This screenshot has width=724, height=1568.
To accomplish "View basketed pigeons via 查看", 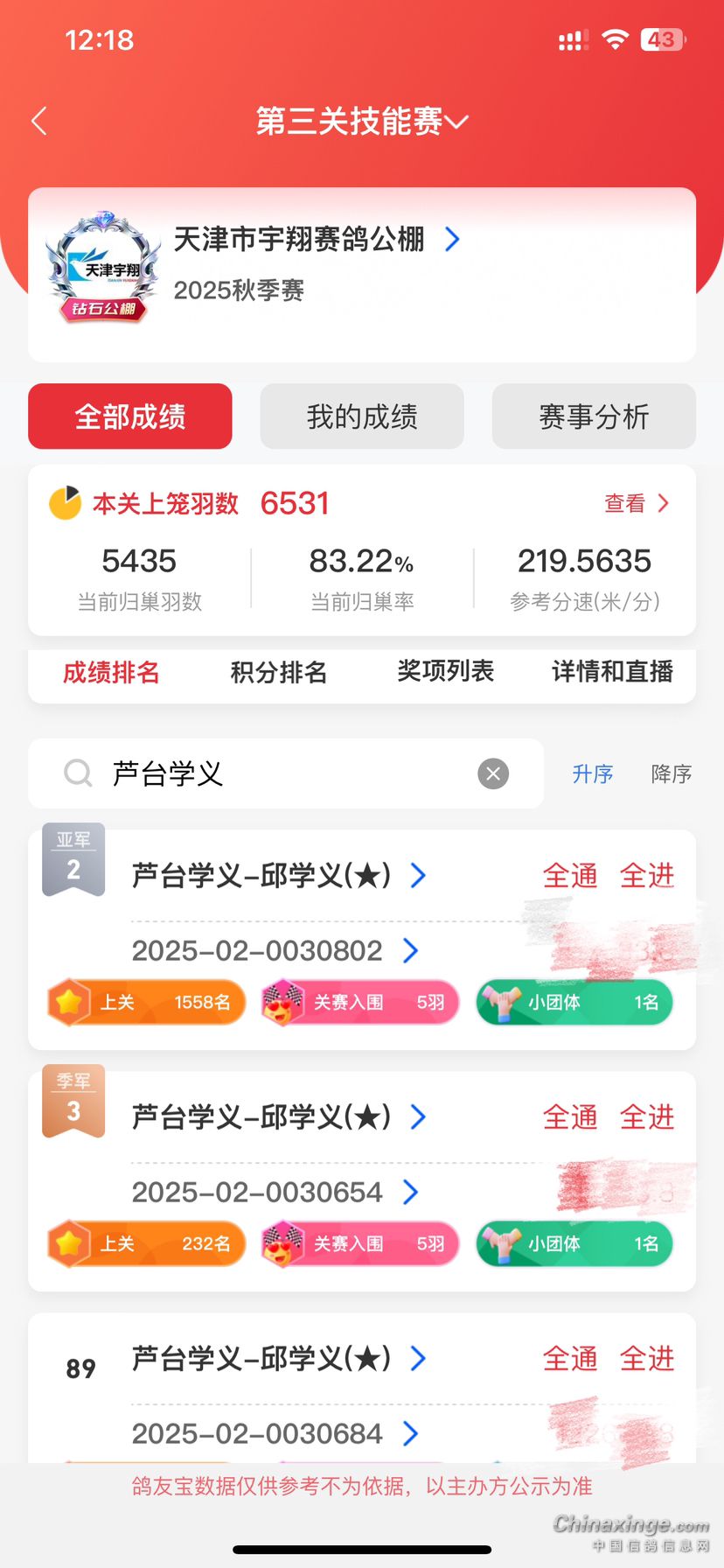I will tap(636, 503).
